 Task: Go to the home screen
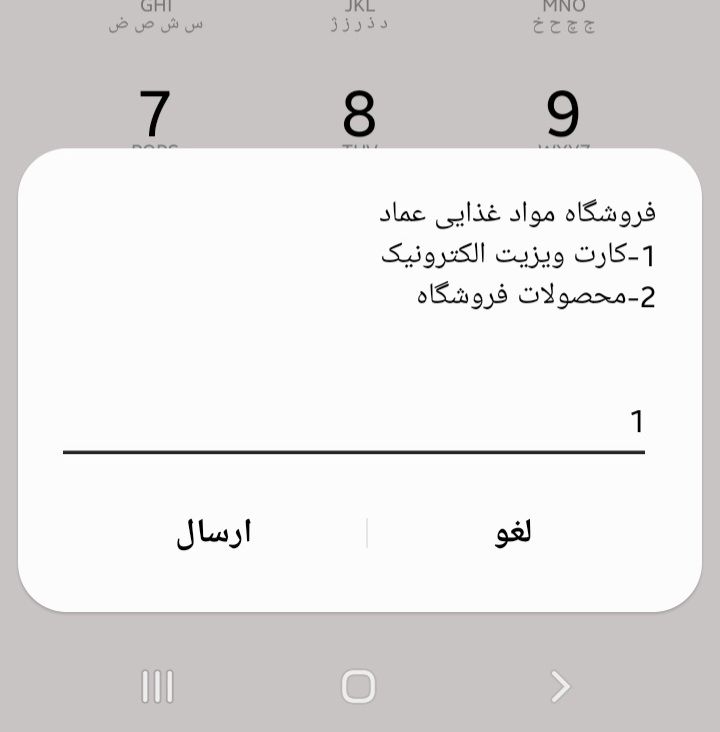(358, 686)
